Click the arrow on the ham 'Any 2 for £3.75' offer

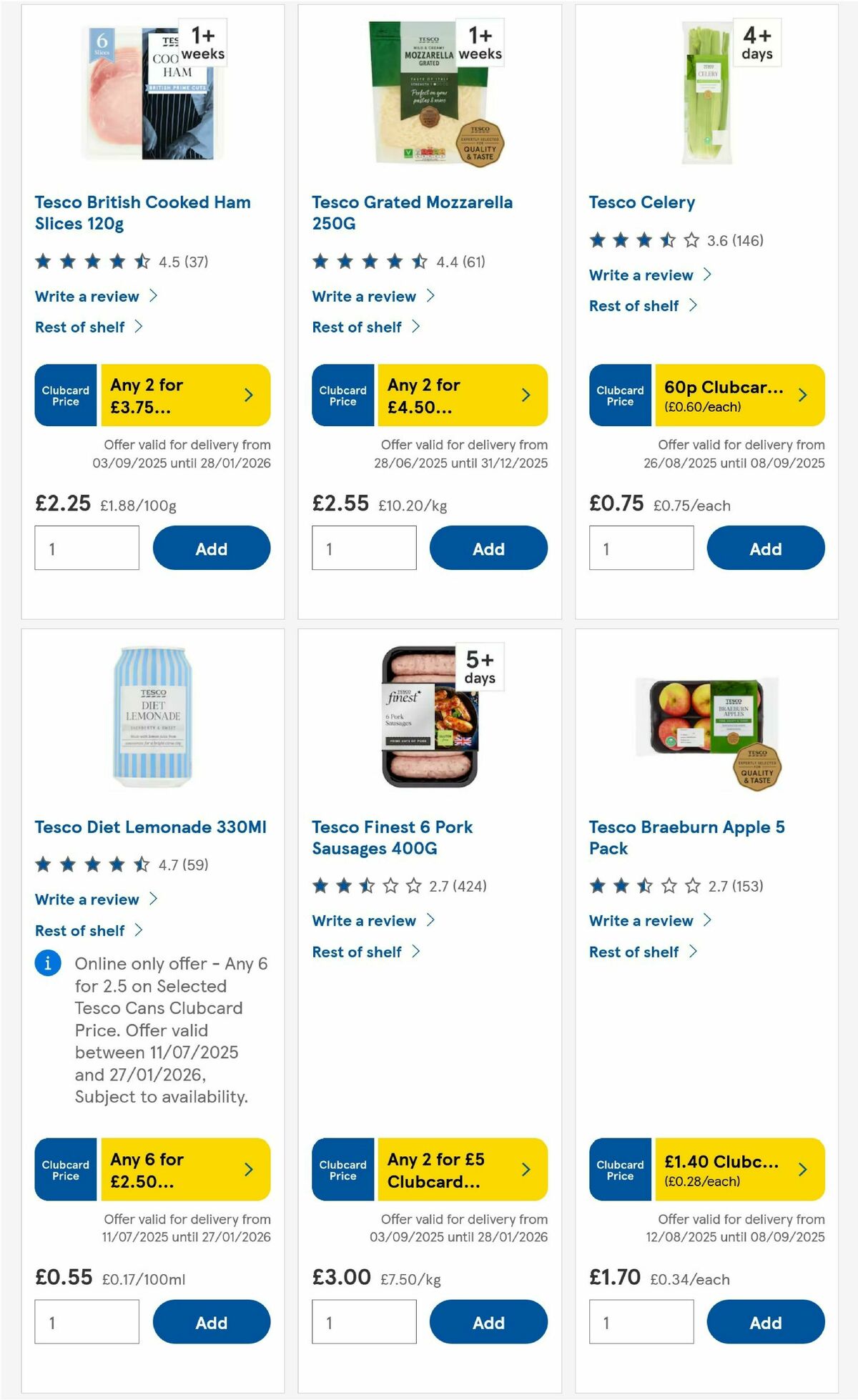tap(247, 395)
